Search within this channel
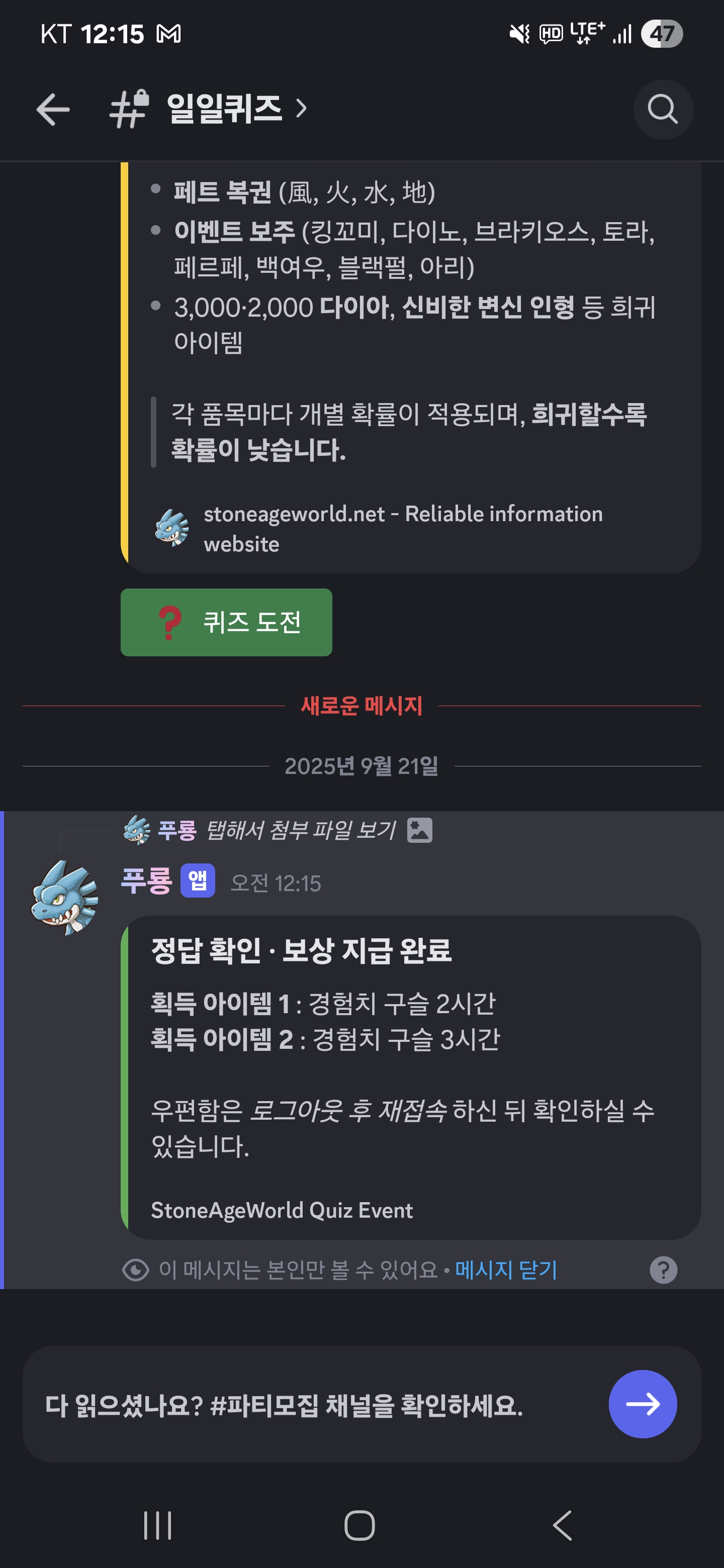The image size is (724, 1568). tap(663, 110)
